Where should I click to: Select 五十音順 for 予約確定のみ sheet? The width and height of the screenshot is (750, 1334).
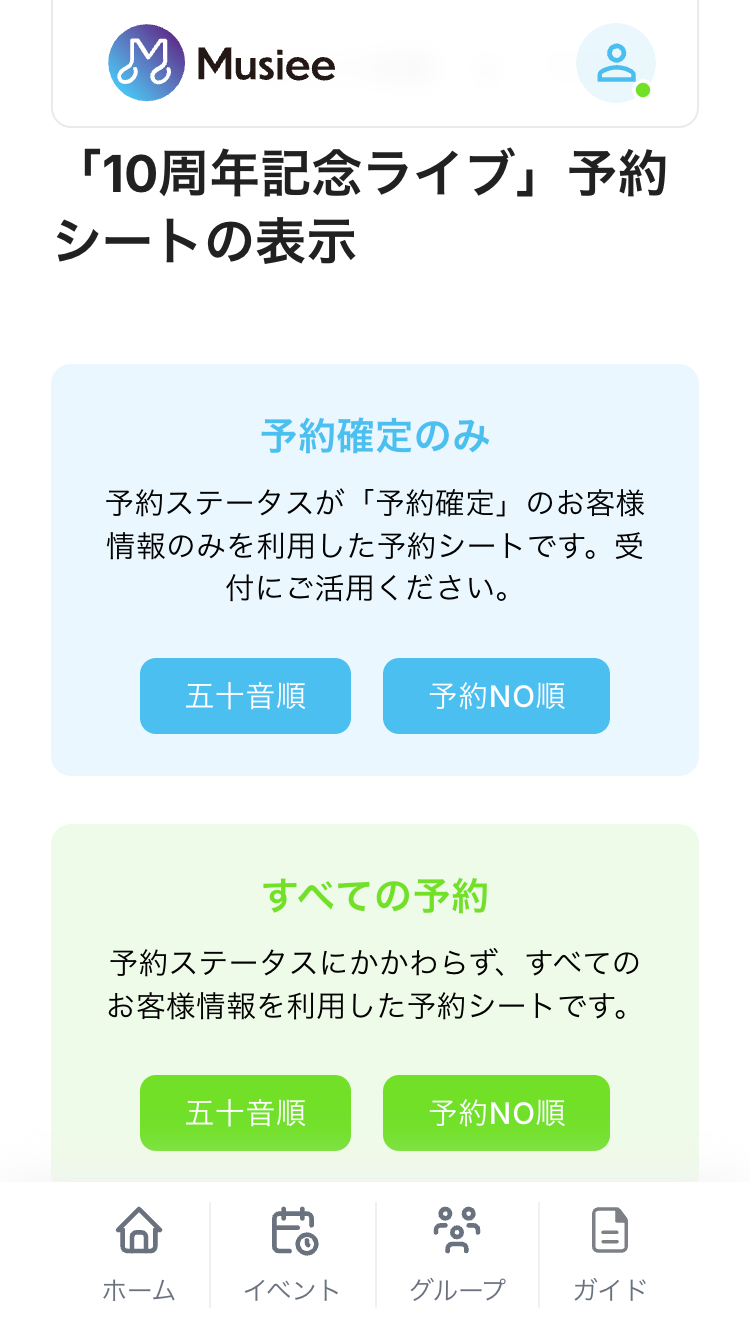click(x=245, y=696)
